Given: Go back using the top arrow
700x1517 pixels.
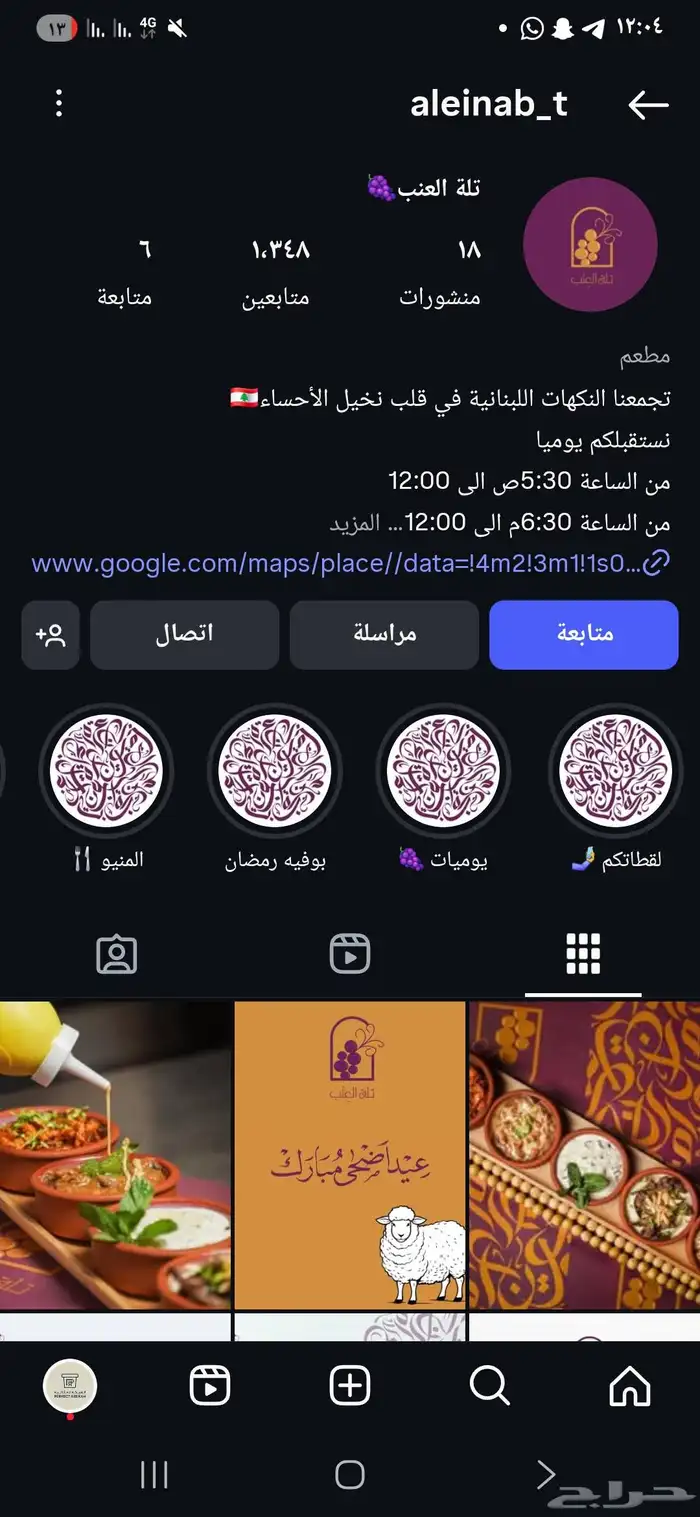Looking at the screenshot, I should (x=647, y=104).
